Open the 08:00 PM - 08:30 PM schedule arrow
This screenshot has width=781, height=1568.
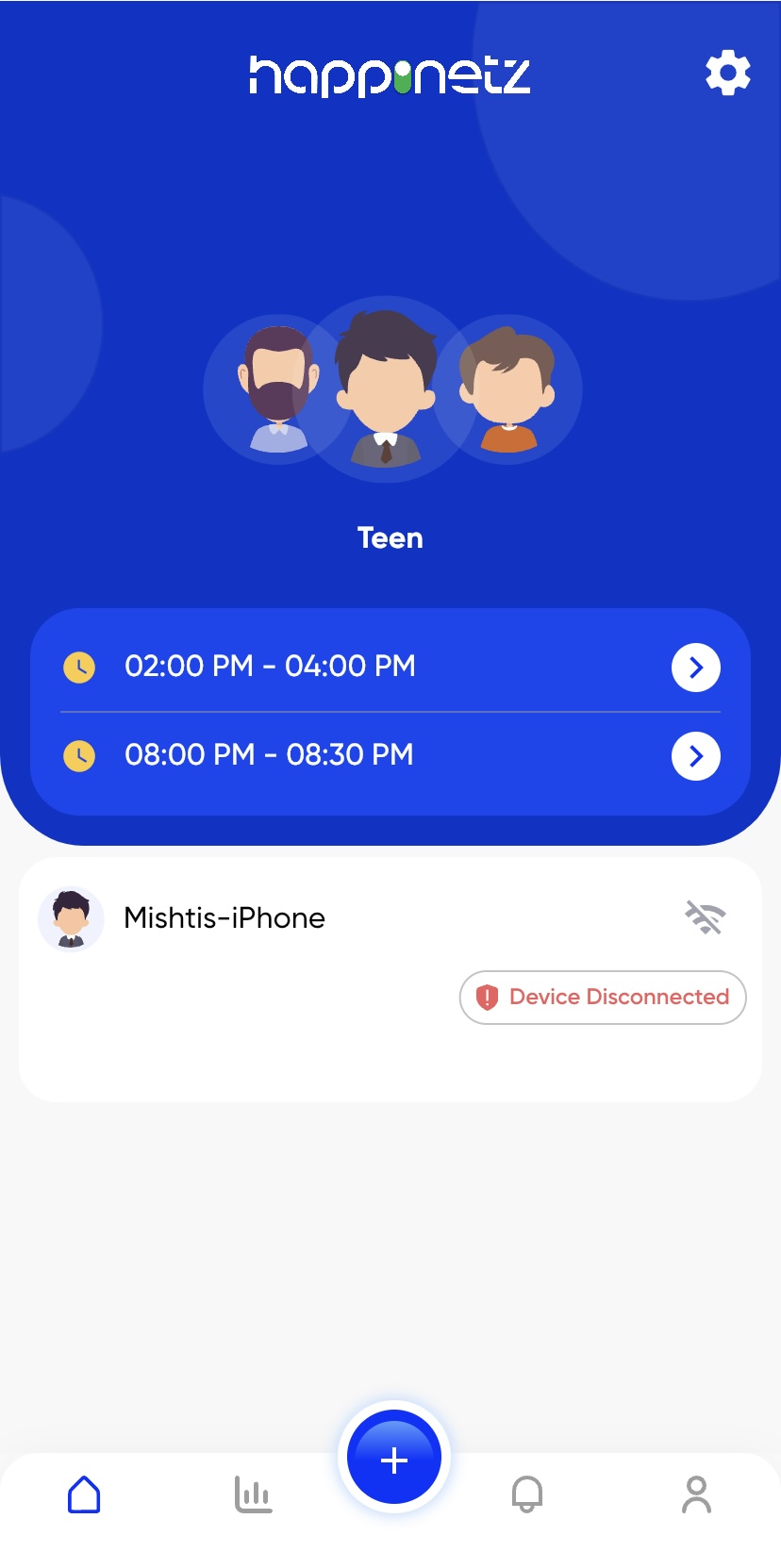click(696, 756)
